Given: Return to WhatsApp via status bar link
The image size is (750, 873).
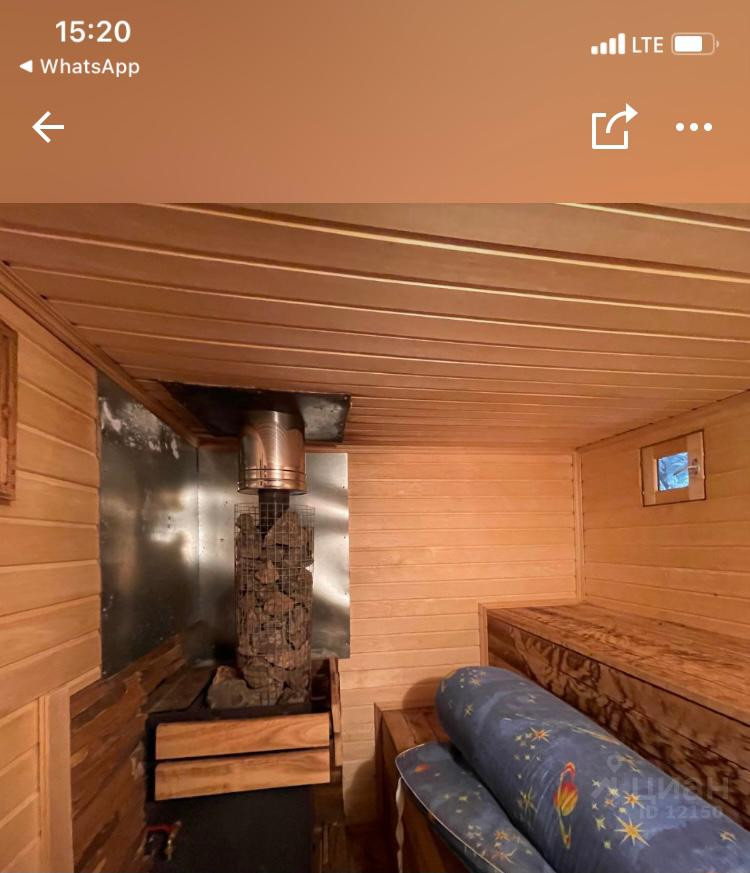Looking at the screenshot, I should pos(80,66).
